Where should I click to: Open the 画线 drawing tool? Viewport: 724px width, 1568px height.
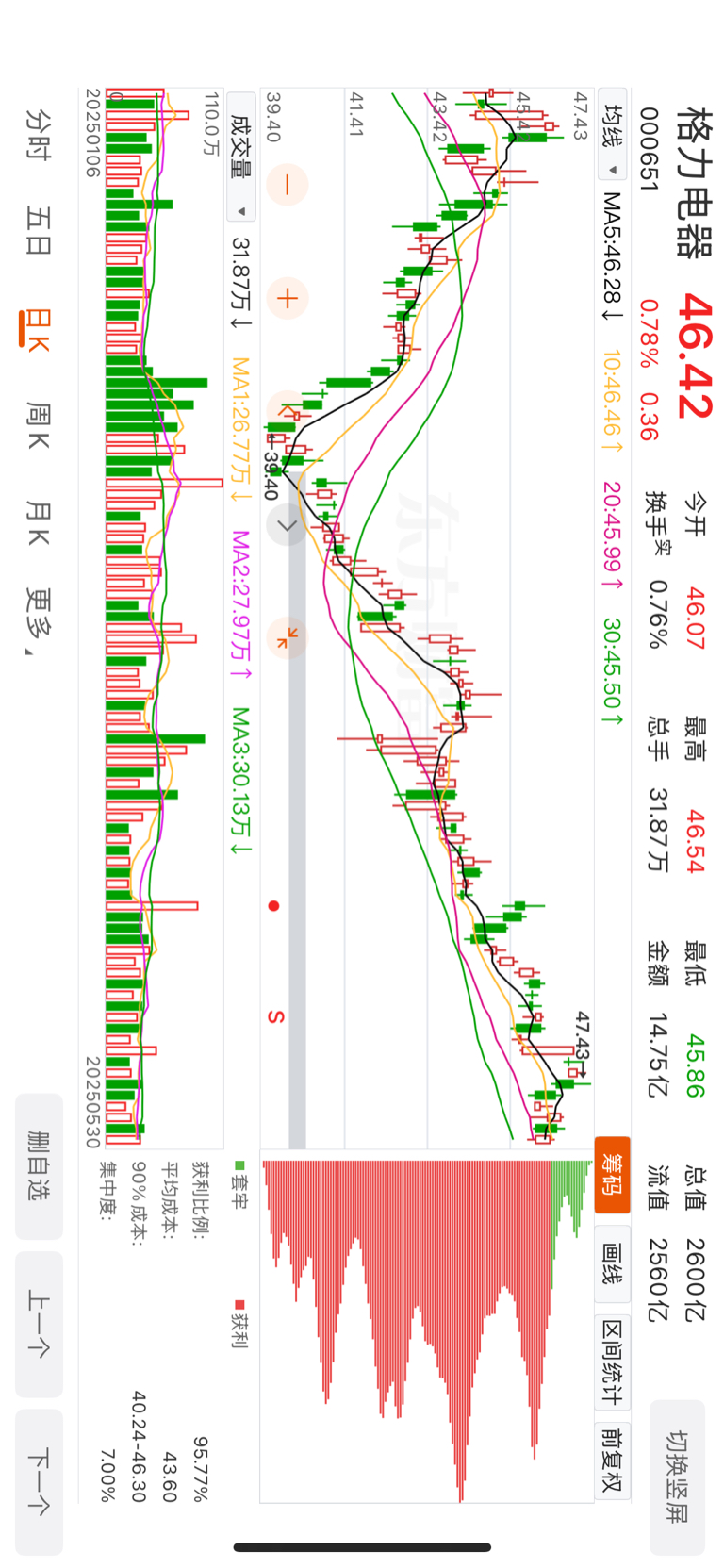pyautogui.click(x=613, y=1264)
